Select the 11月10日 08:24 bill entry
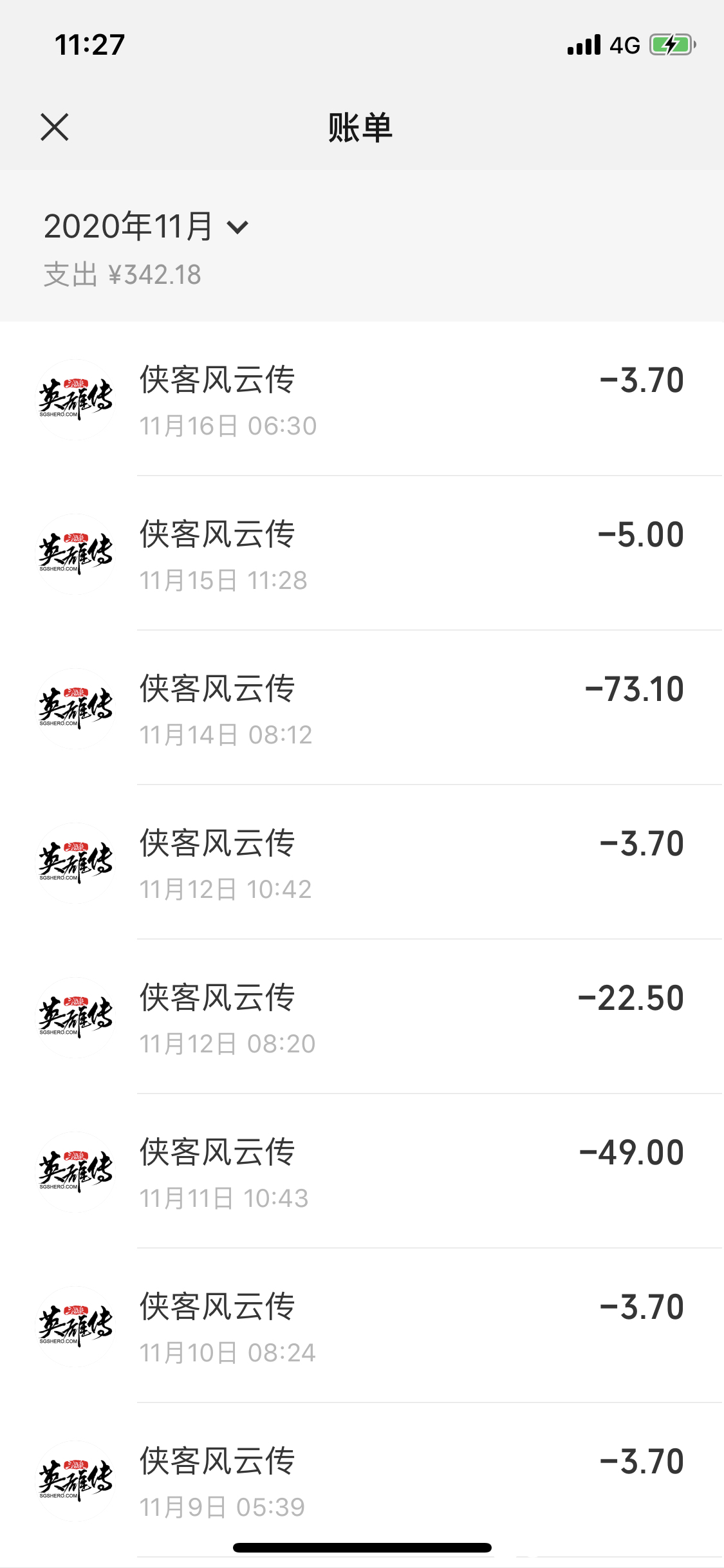This screenshot has width=724, height=1568. point(362,1326)
